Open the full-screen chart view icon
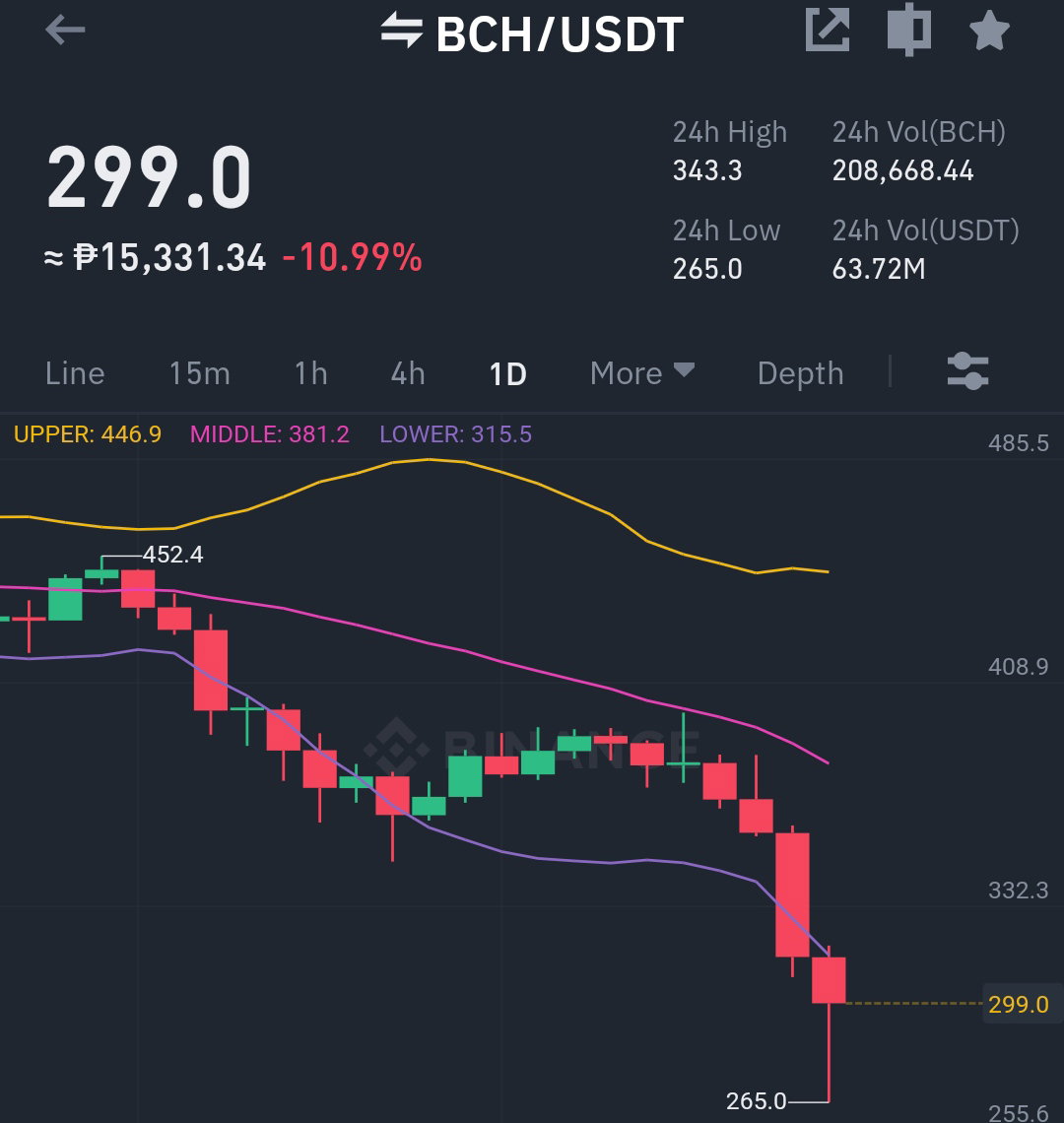 click(x=908, y=31)
